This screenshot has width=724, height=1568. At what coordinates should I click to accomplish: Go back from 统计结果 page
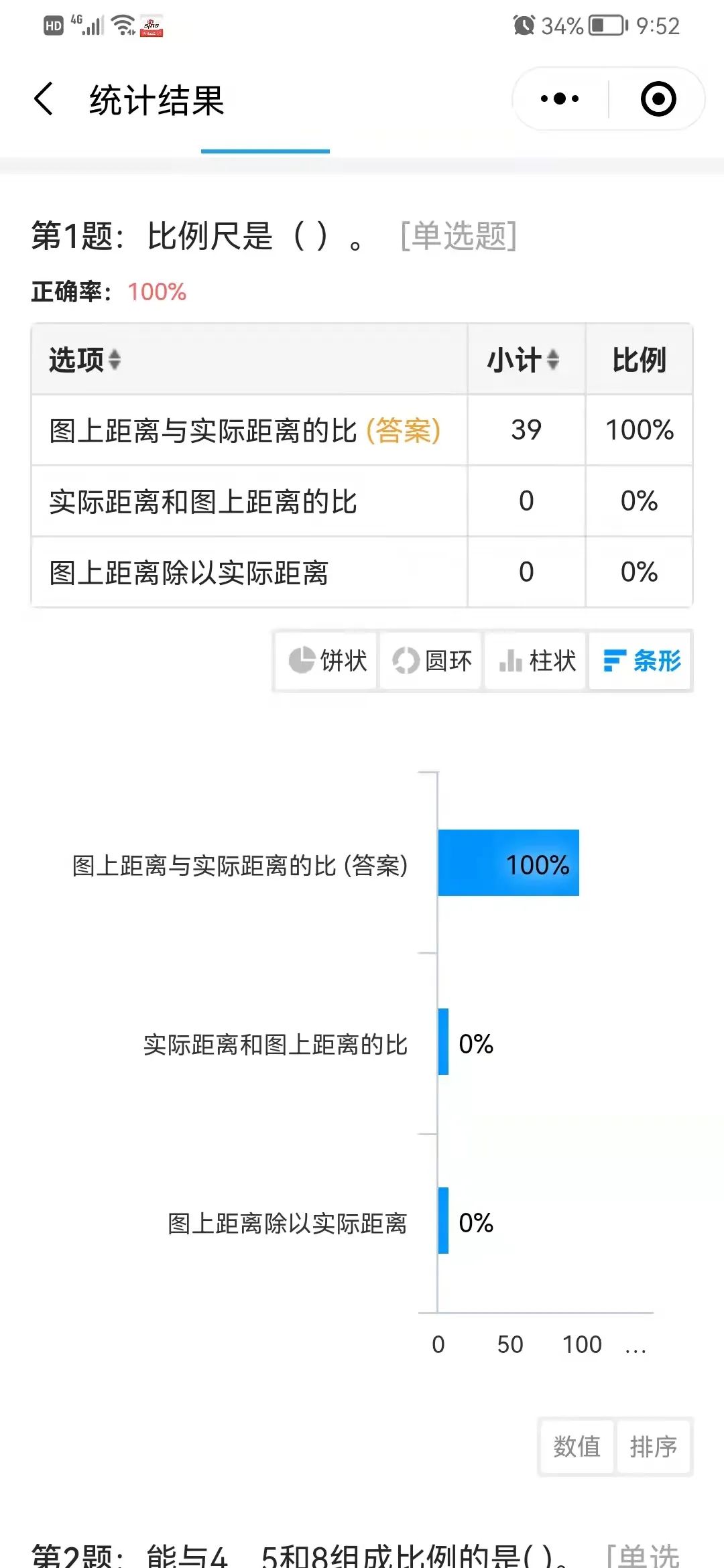[x=44, y=99]
